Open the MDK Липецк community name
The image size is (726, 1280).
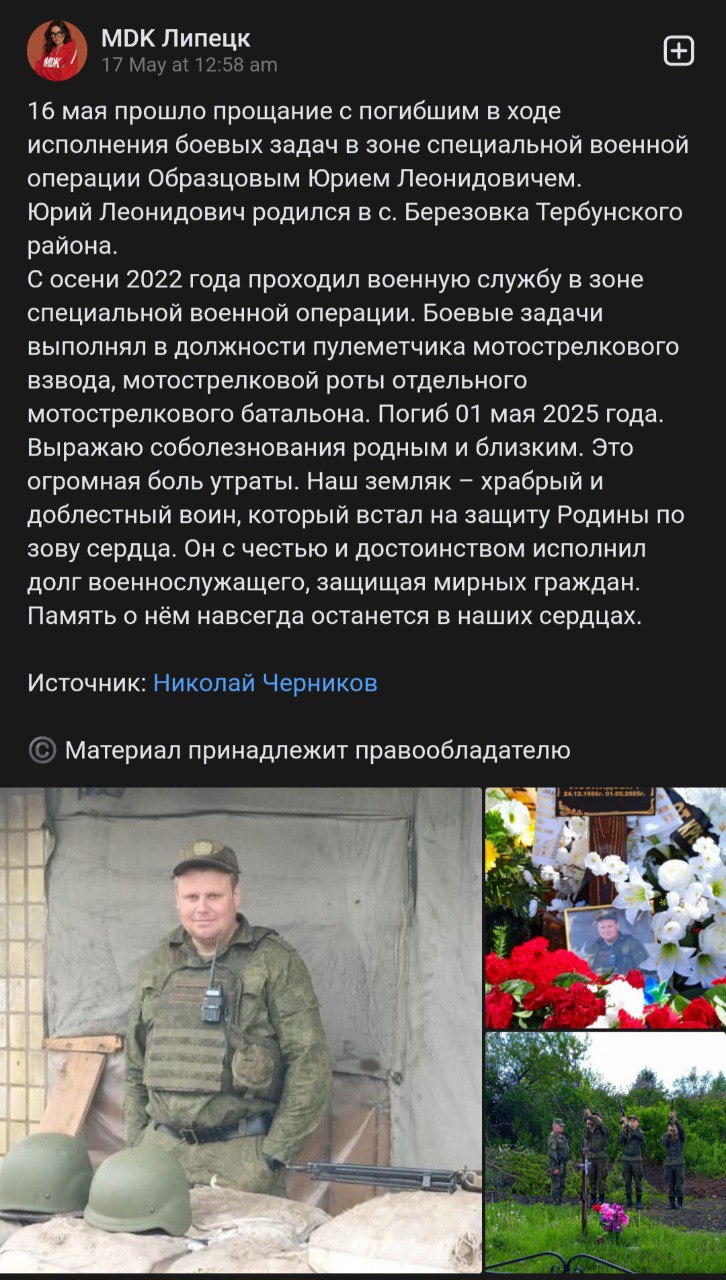click(x=176, y=39)
